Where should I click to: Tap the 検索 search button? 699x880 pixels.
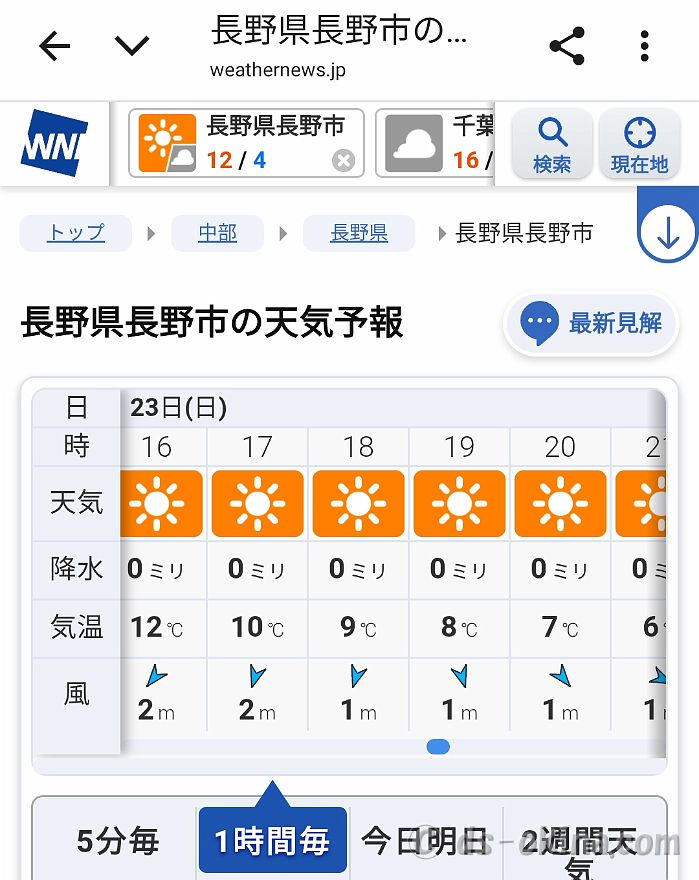(552, 144)
